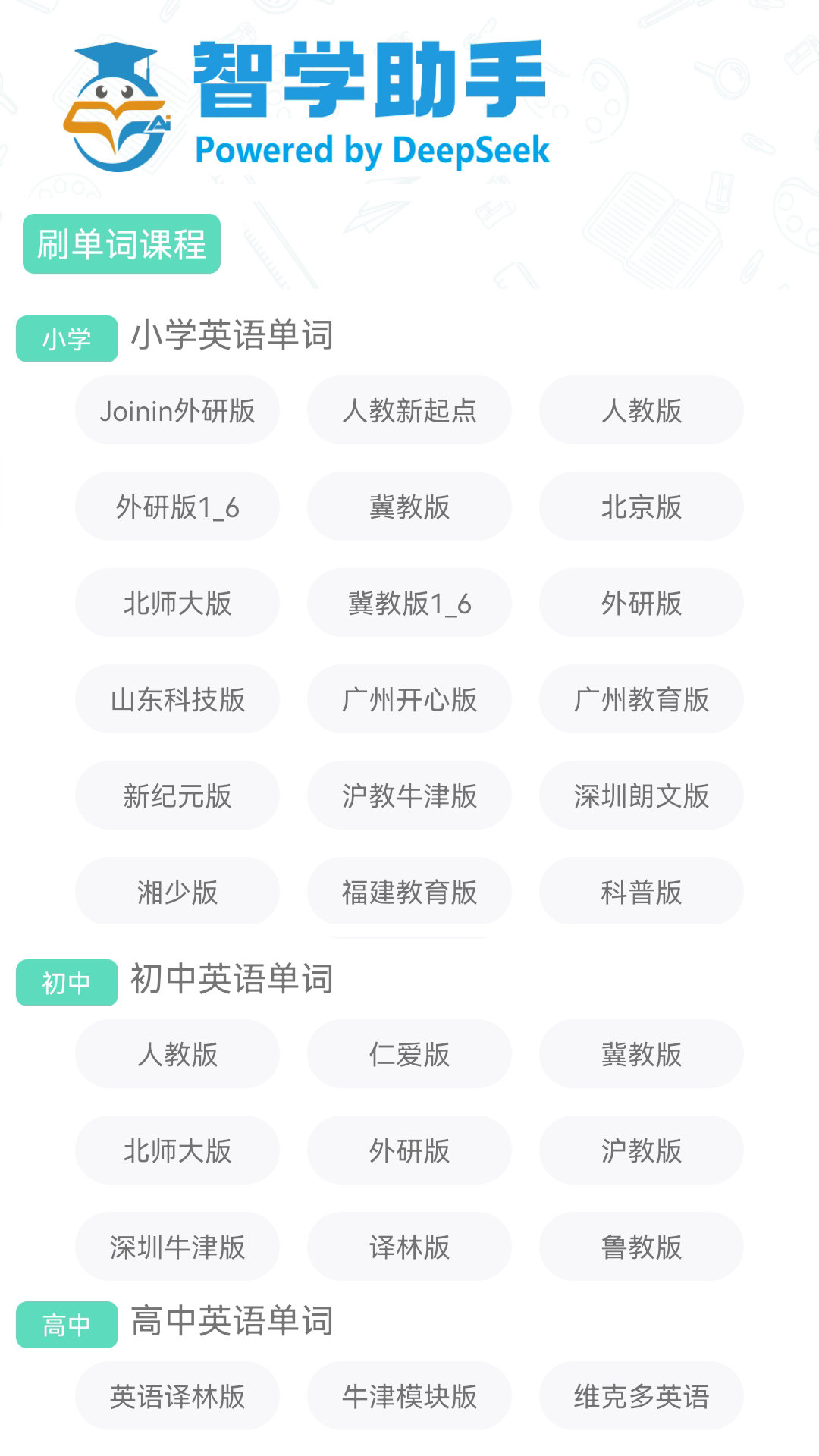This screenshot has height=1456, width=819.
Task: Select 湘少版 word course
Action: pyautogui.click(x=177, y=892)
